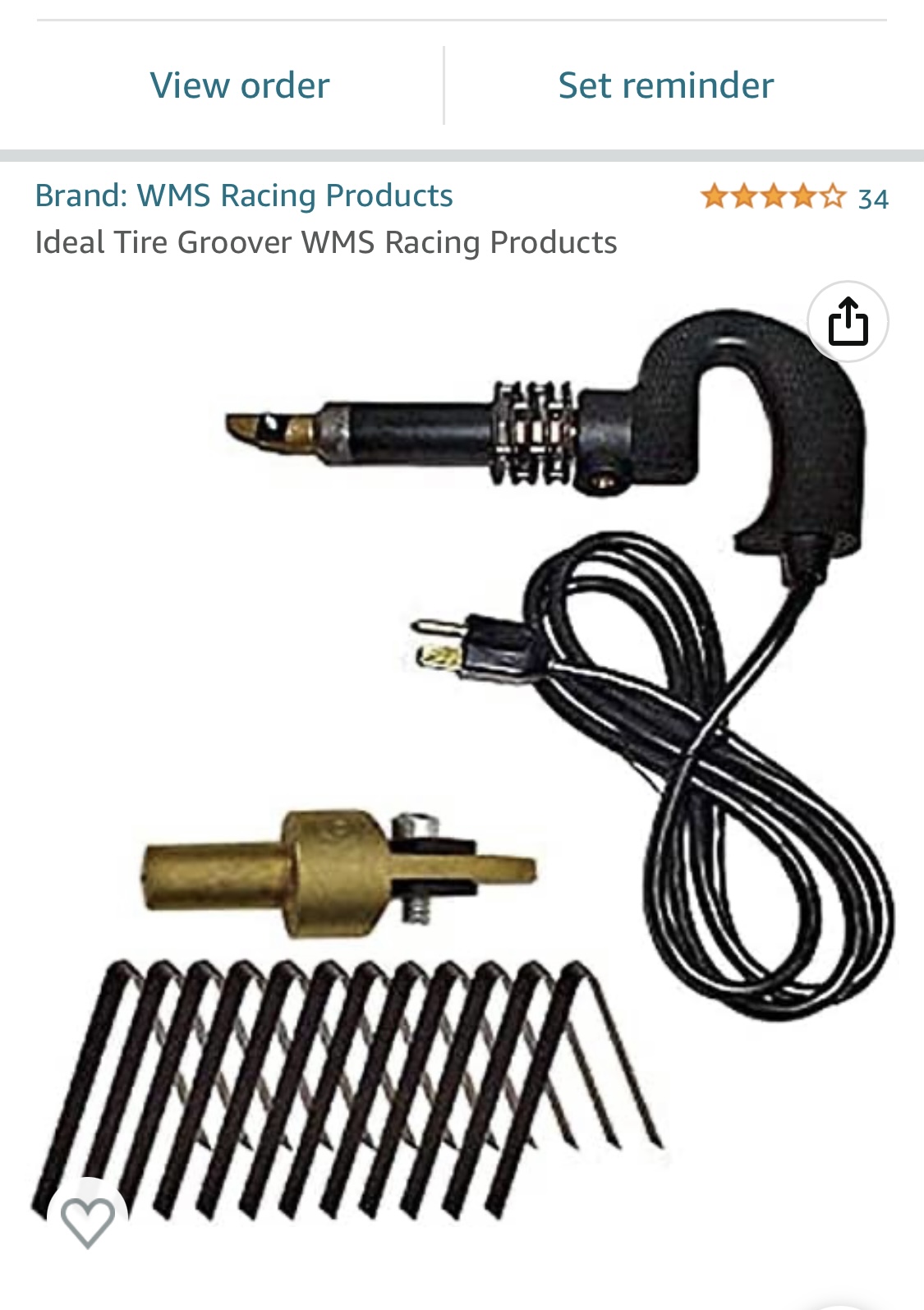The image size is (924, 1310).
Task: Add tire groover to wish list
Action: (x=88, y=1221)
